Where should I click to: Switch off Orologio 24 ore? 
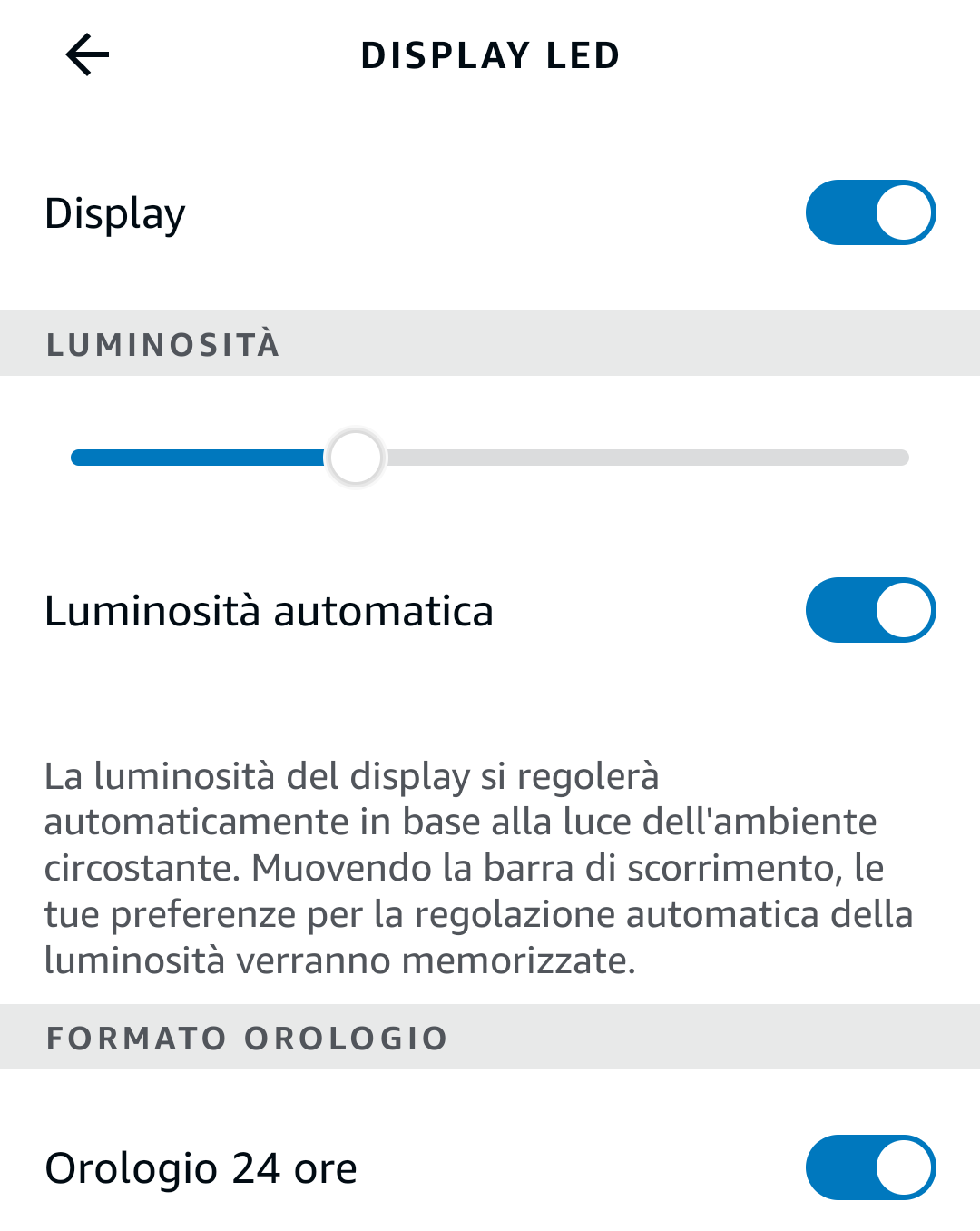(x=870, y=1167)
